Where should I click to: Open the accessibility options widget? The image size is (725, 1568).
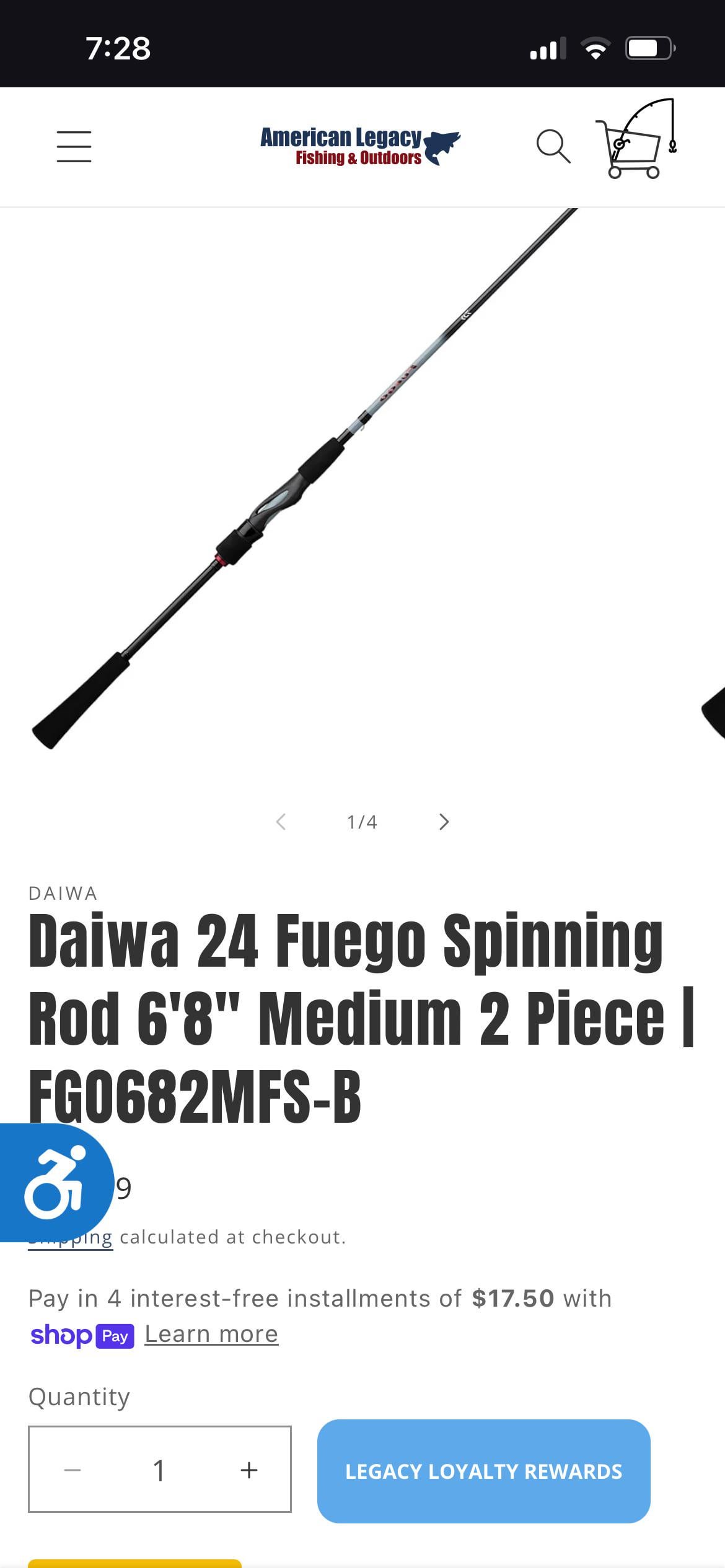click(55, 1182)
